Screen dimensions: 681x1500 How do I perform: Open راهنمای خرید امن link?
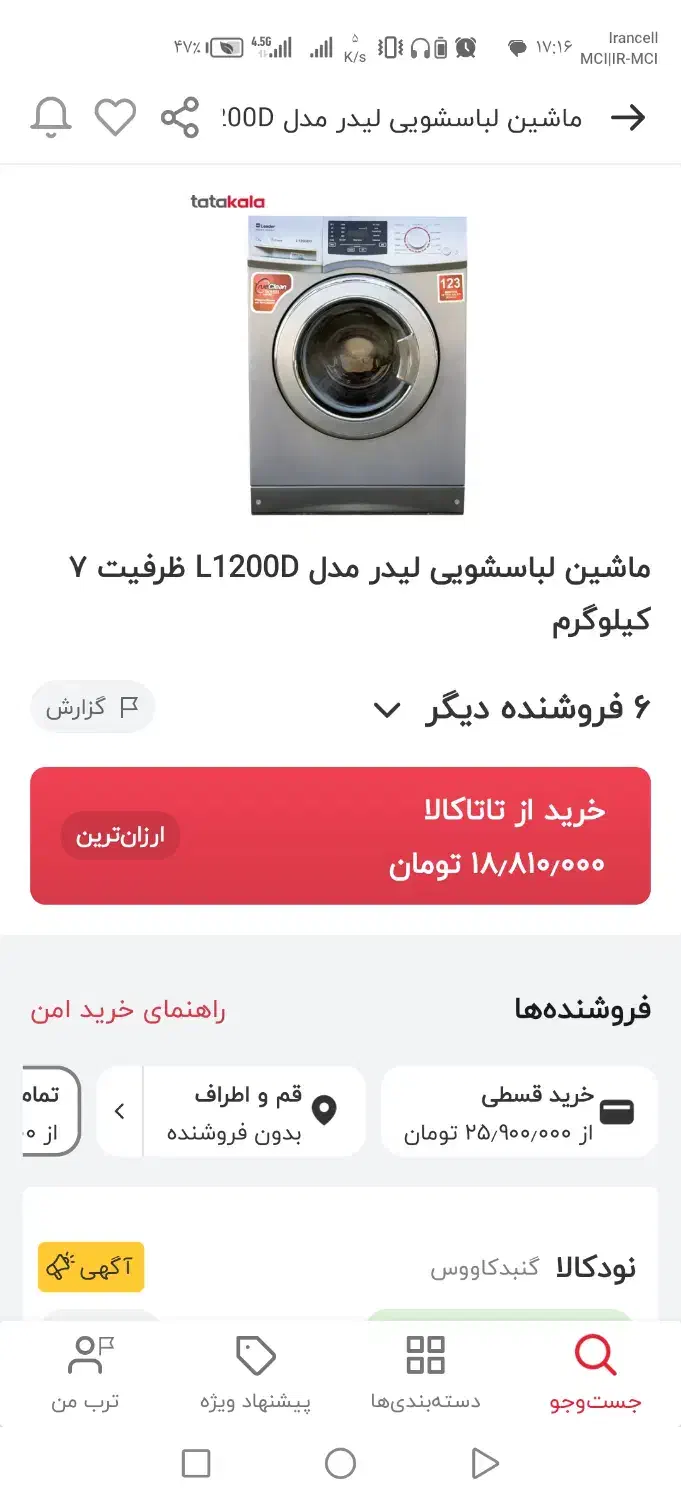(128, 1010)
